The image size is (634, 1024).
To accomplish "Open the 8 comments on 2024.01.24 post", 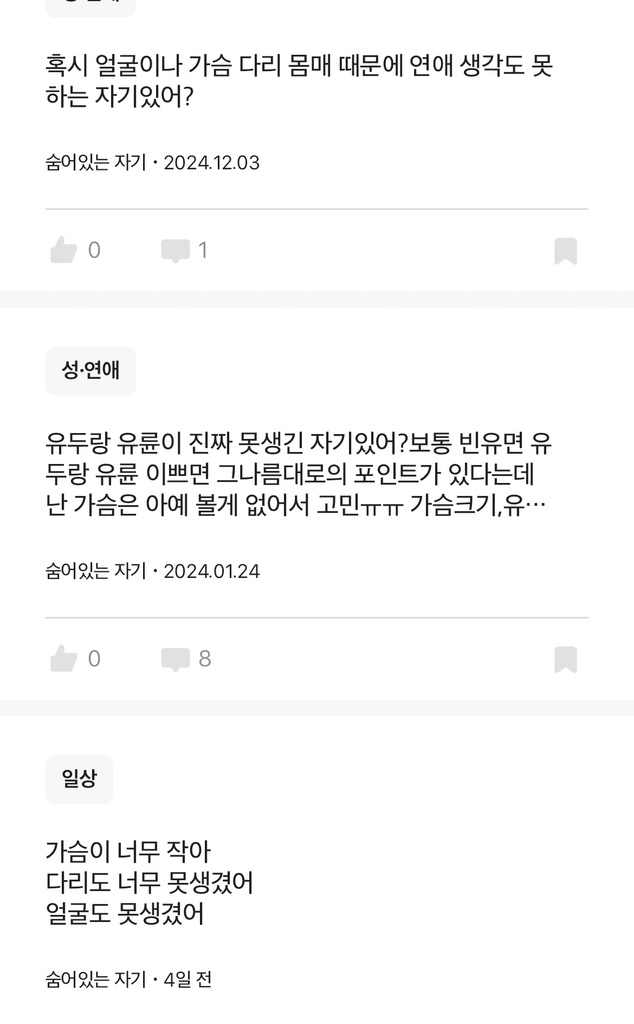I will (176, 659).
